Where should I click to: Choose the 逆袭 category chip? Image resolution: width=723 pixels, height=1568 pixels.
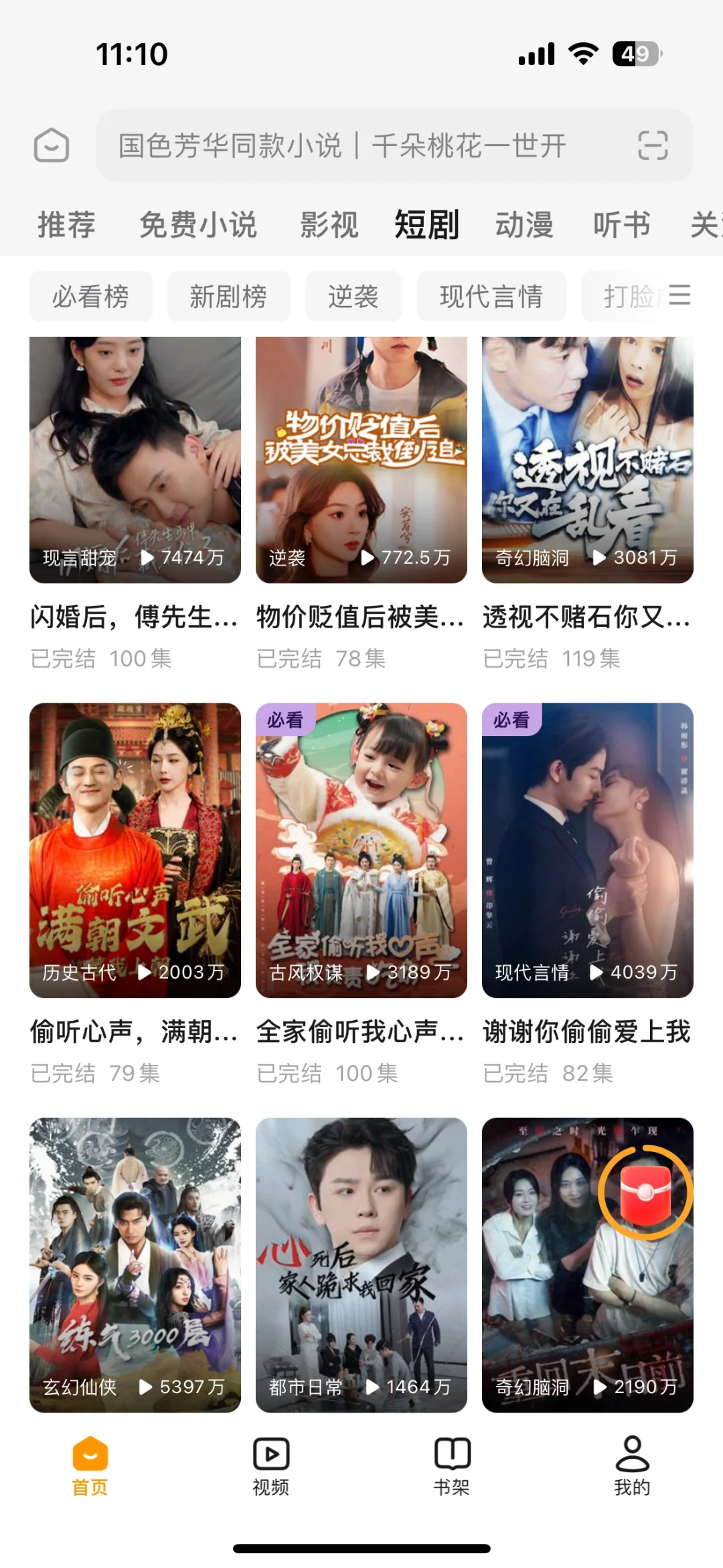(x=353, y=296)
